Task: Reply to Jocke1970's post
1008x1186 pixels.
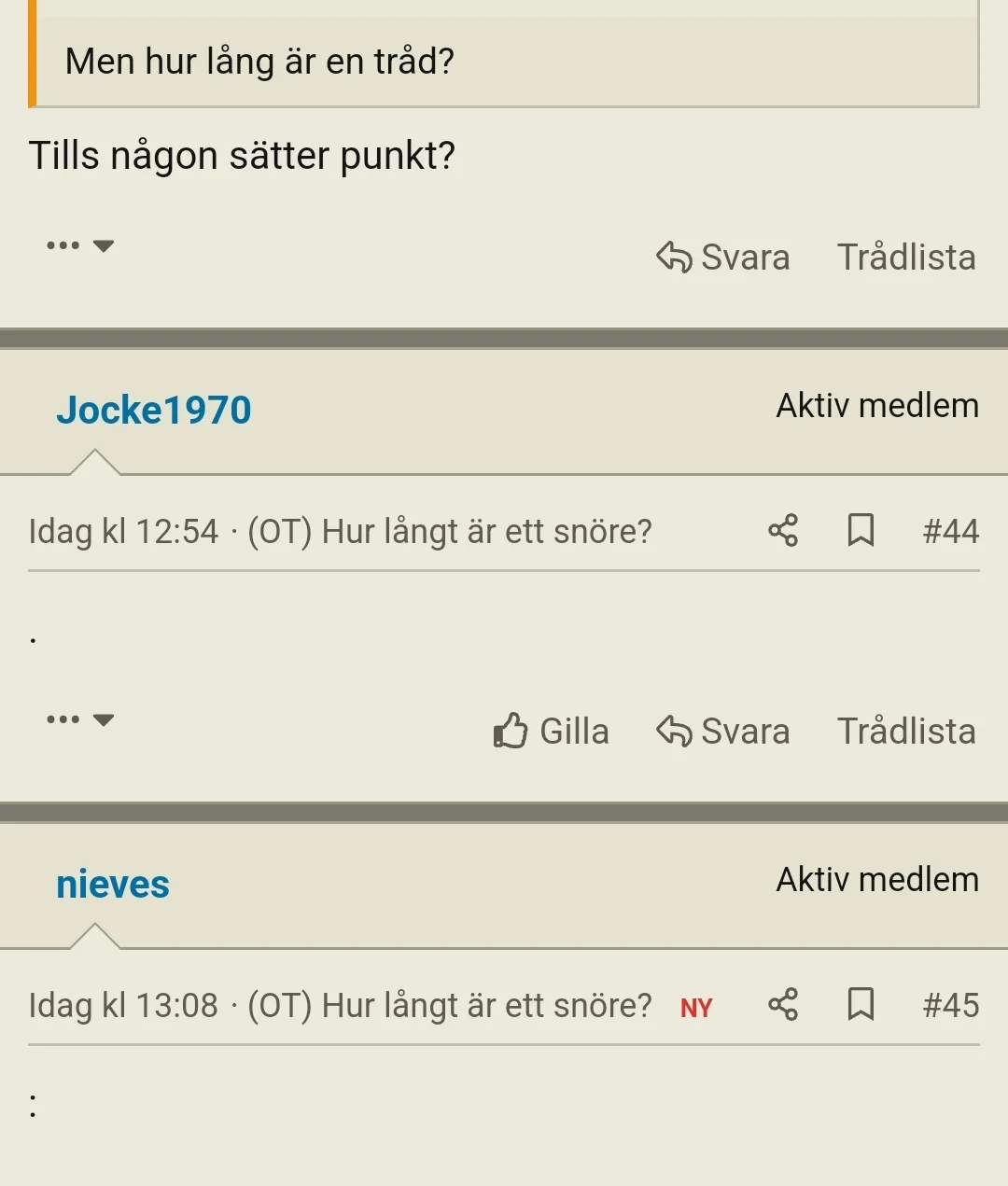Action: 723,731
